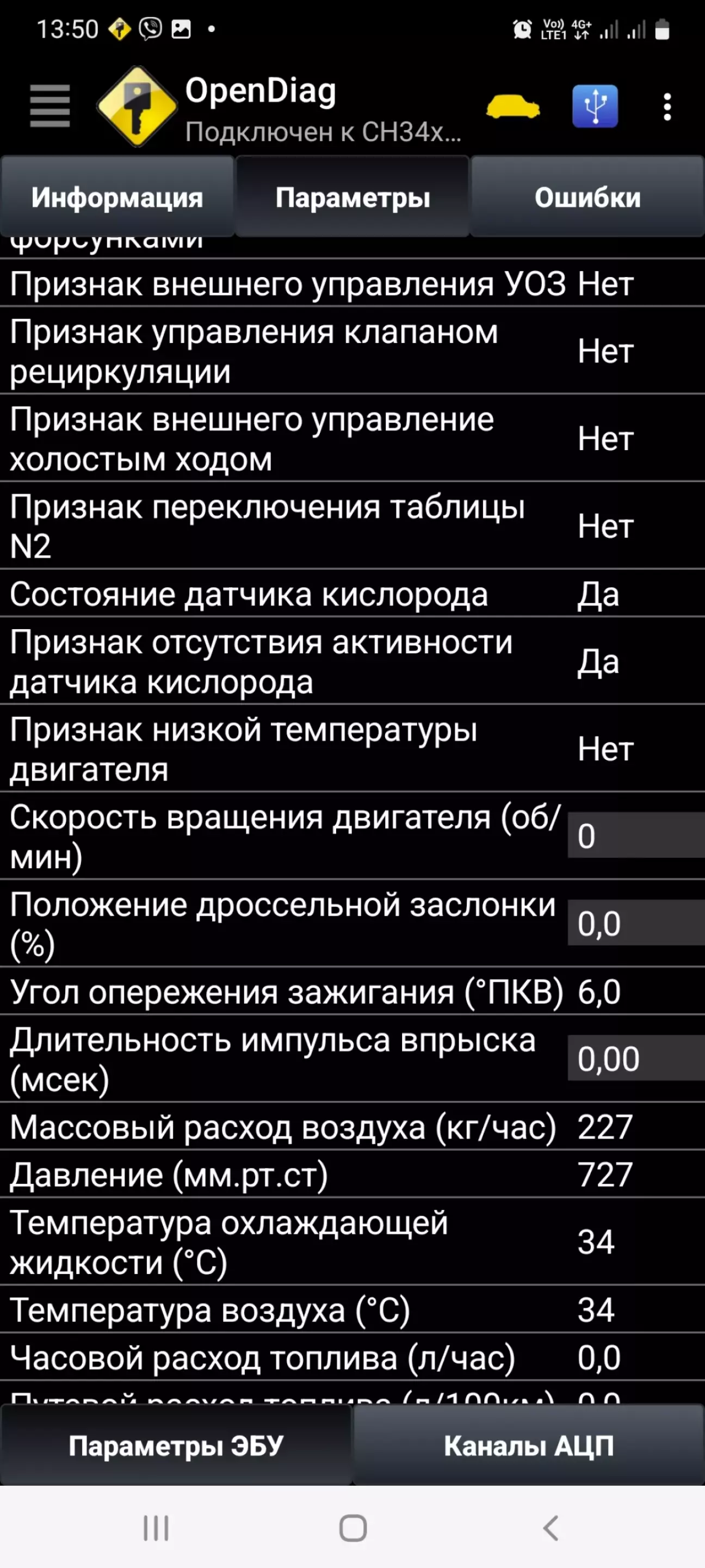Tap the blue USB connection icon
Screen dimensions: 705x1568
point(595,107)
